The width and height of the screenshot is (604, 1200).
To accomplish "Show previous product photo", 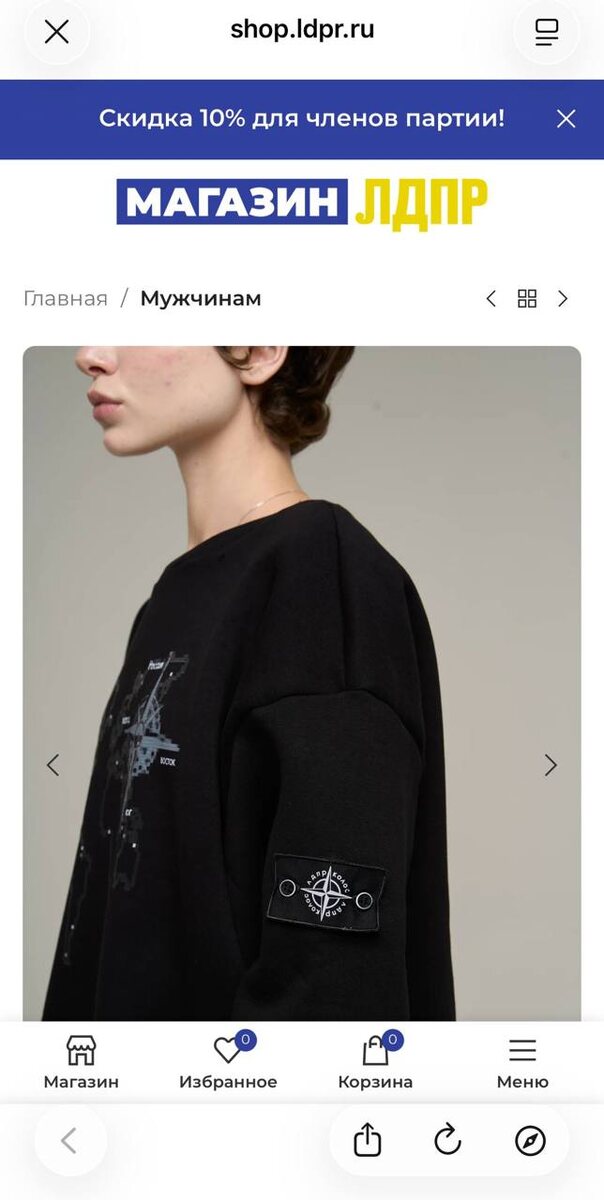I will click(53, 765).
